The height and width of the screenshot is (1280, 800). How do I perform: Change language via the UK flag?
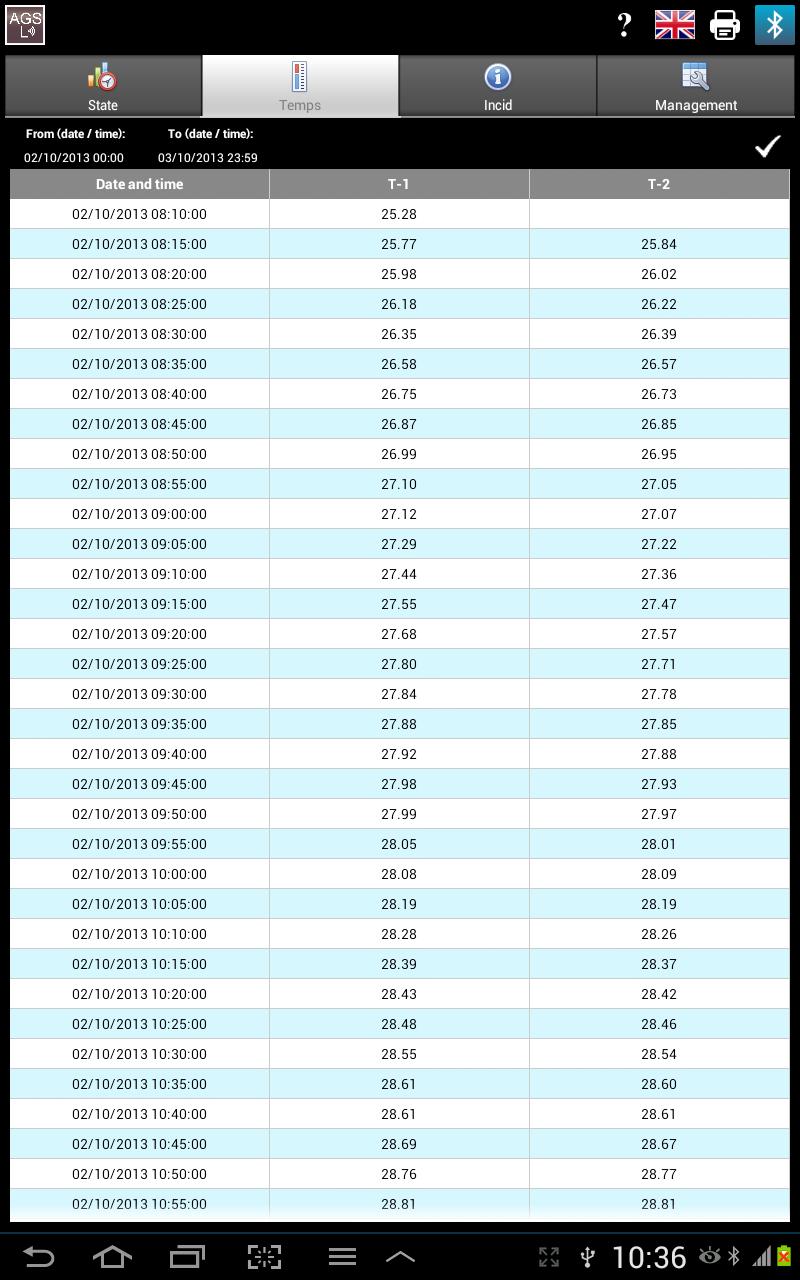point(675,25)
